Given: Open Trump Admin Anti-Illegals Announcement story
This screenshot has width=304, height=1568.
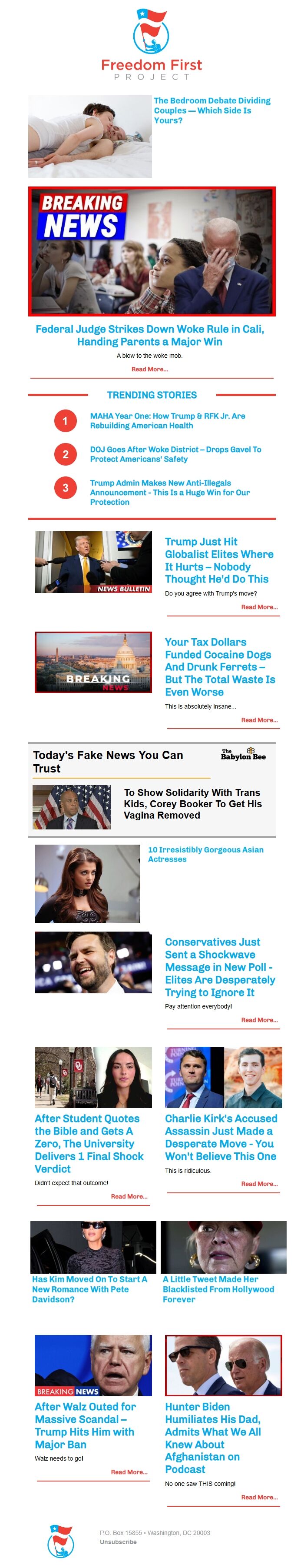Looking at the screenshot, I should [x=170, y=493].
